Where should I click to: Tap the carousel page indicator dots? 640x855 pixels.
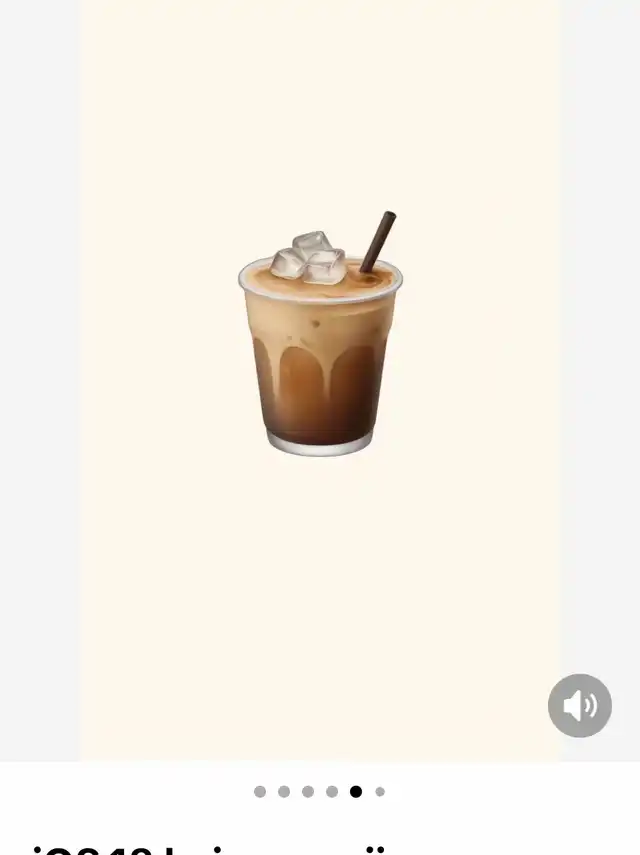click(319, 792)
